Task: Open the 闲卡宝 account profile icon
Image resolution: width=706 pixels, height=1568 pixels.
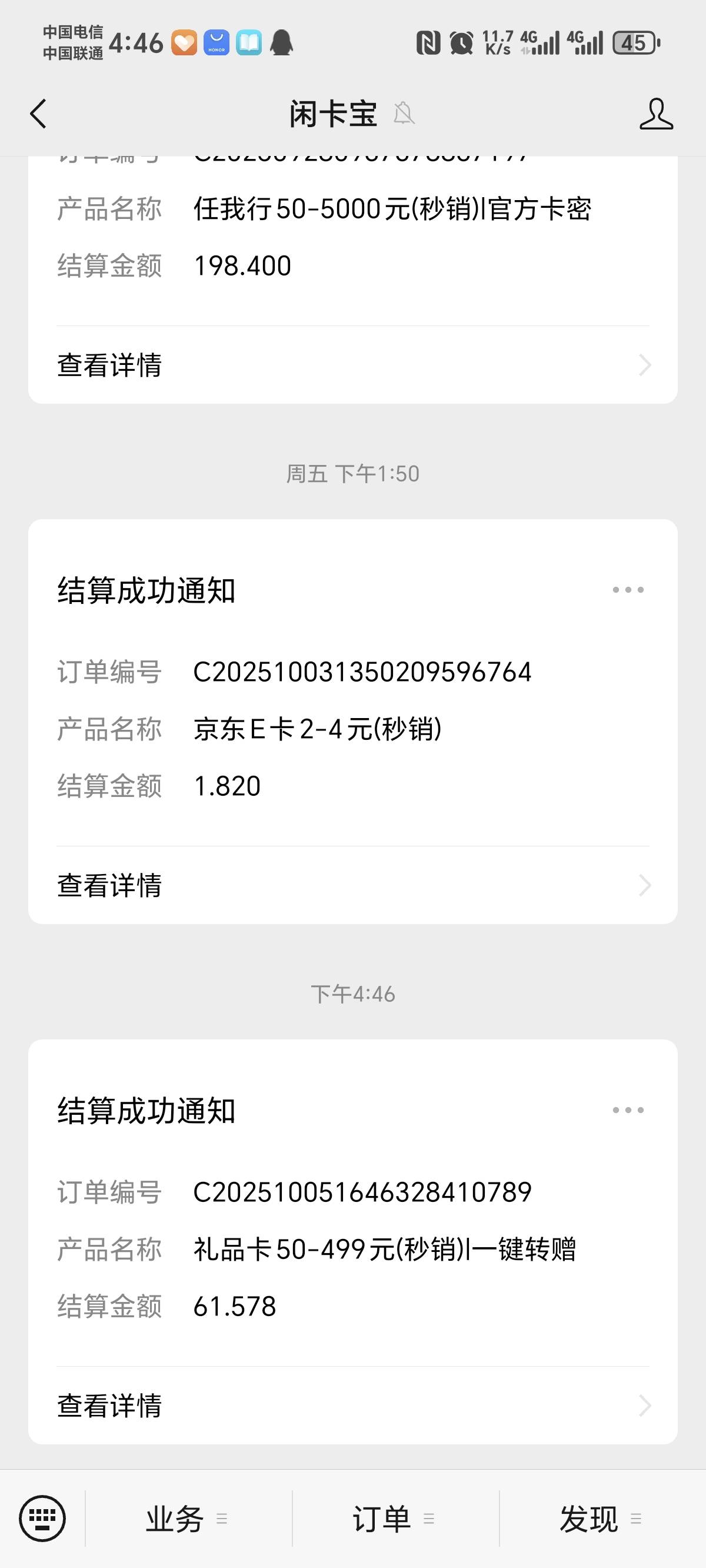Action: [x=656, y=114]
